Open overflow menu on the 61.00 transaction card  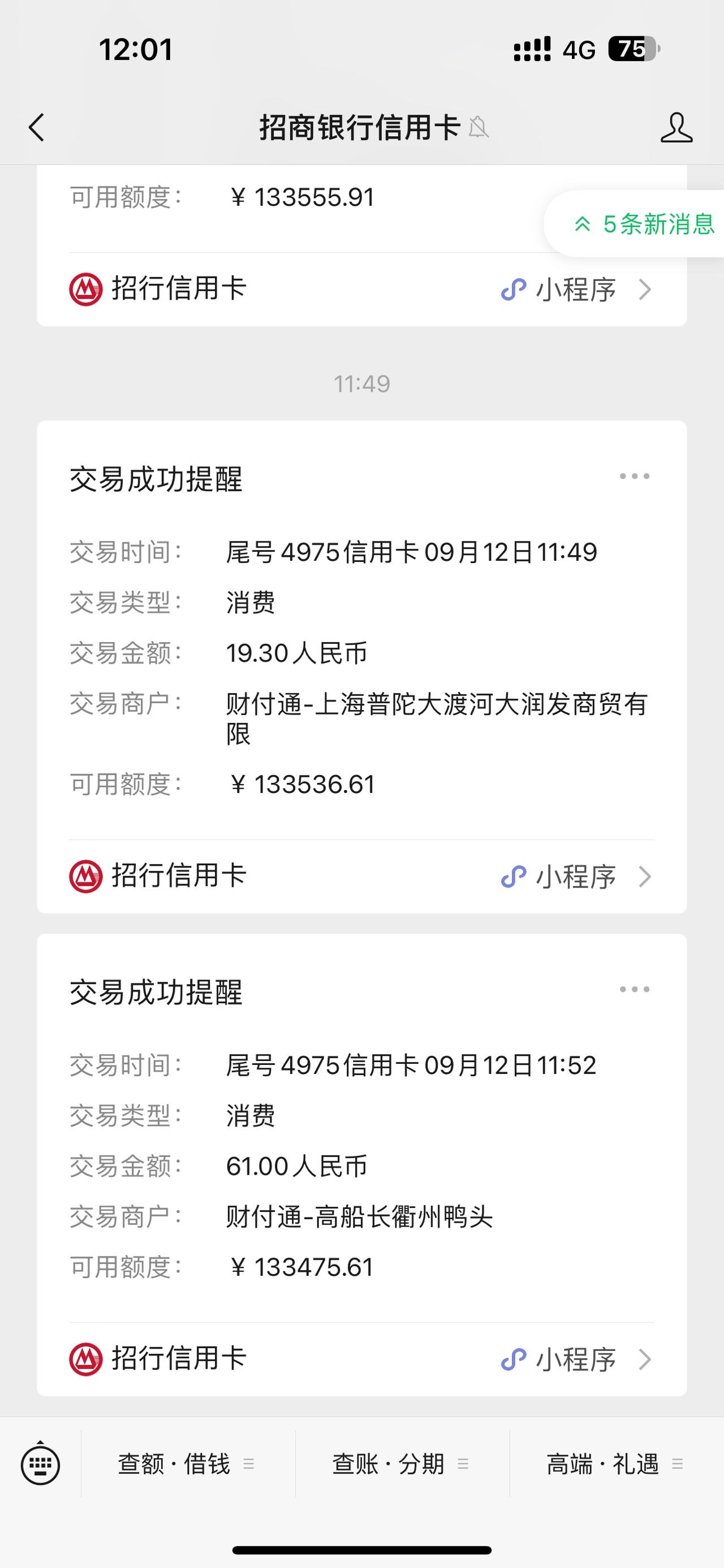pyautogui.click(x=634, y=990)
